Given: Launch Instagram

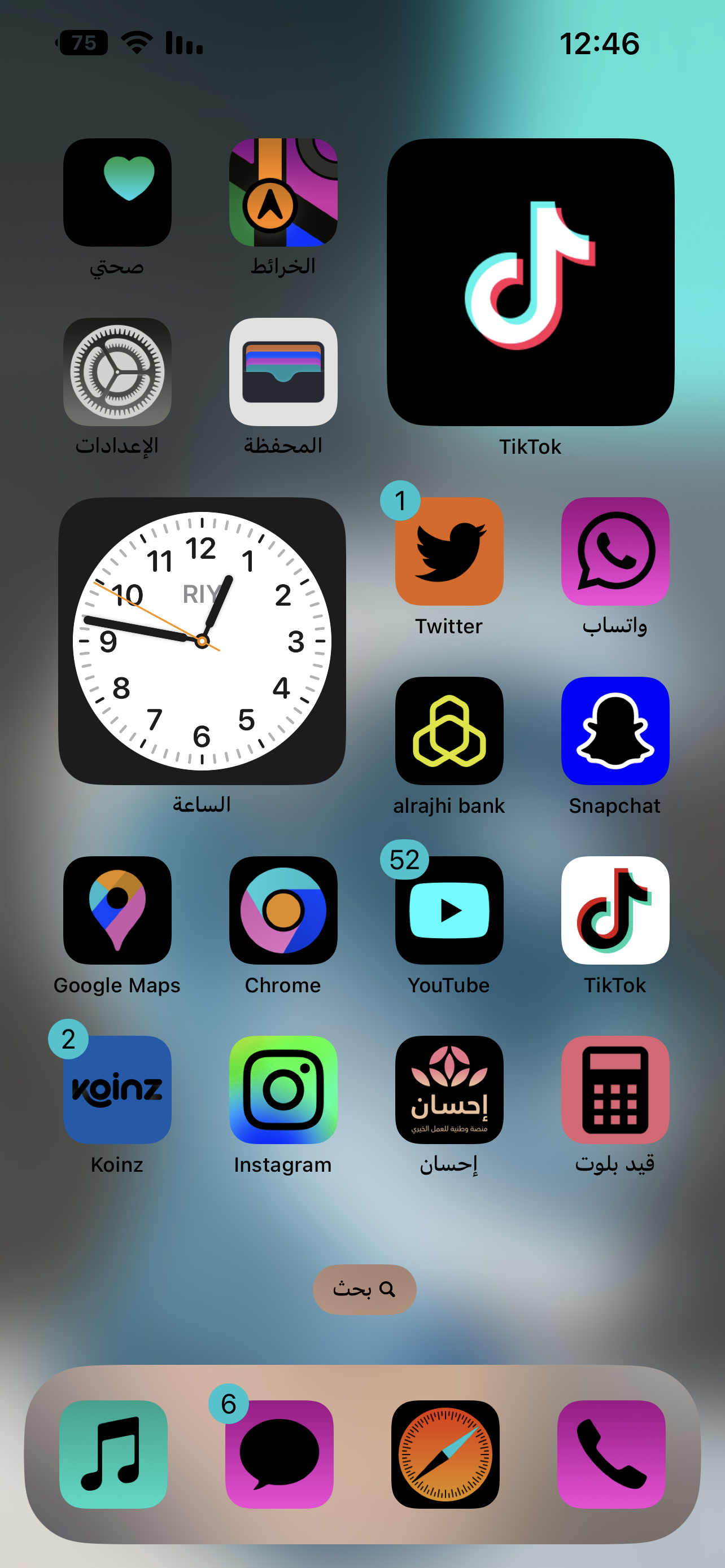Looking at the screenshot, I should click(x=283, y=1089).
